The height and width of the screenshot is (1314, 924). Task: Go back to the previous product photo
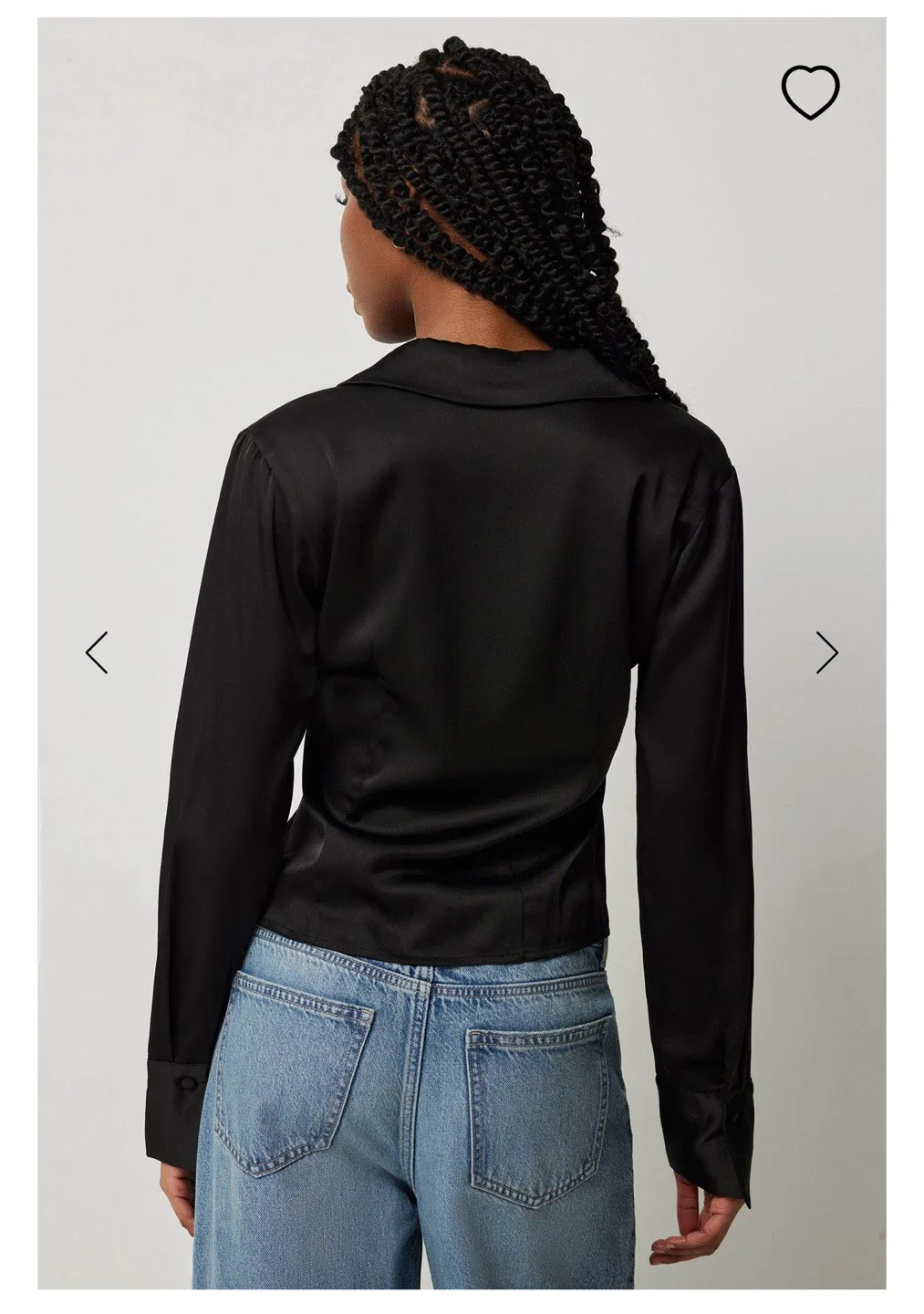(x=97, y=652)
